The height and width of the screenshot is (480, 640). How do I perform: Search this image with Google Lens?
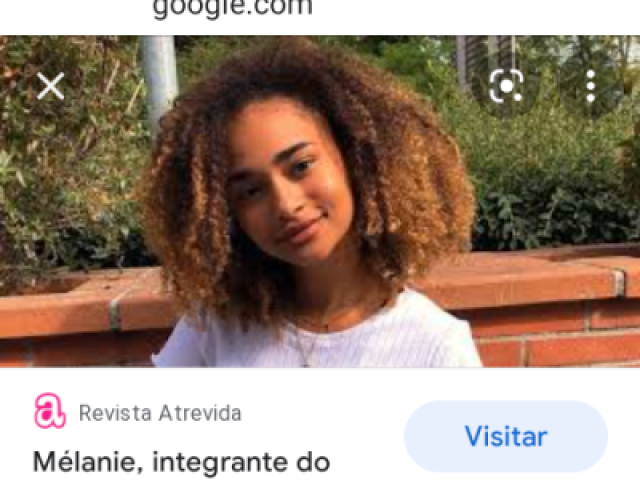tap(506, 87)
